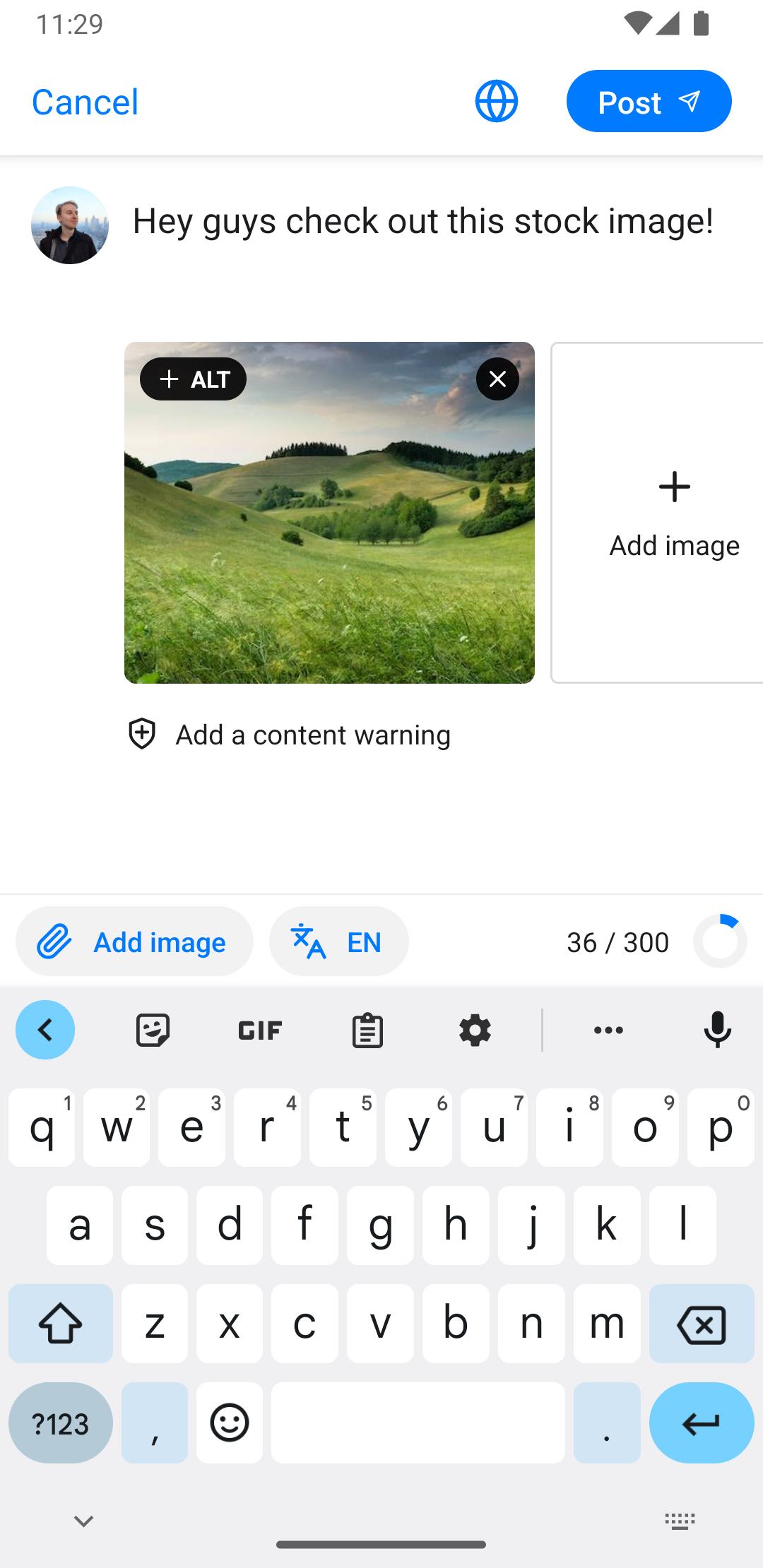Open the keyboard sticker panel
This screenshot has height=1568, width=763.
click(x=153, y=1031)
